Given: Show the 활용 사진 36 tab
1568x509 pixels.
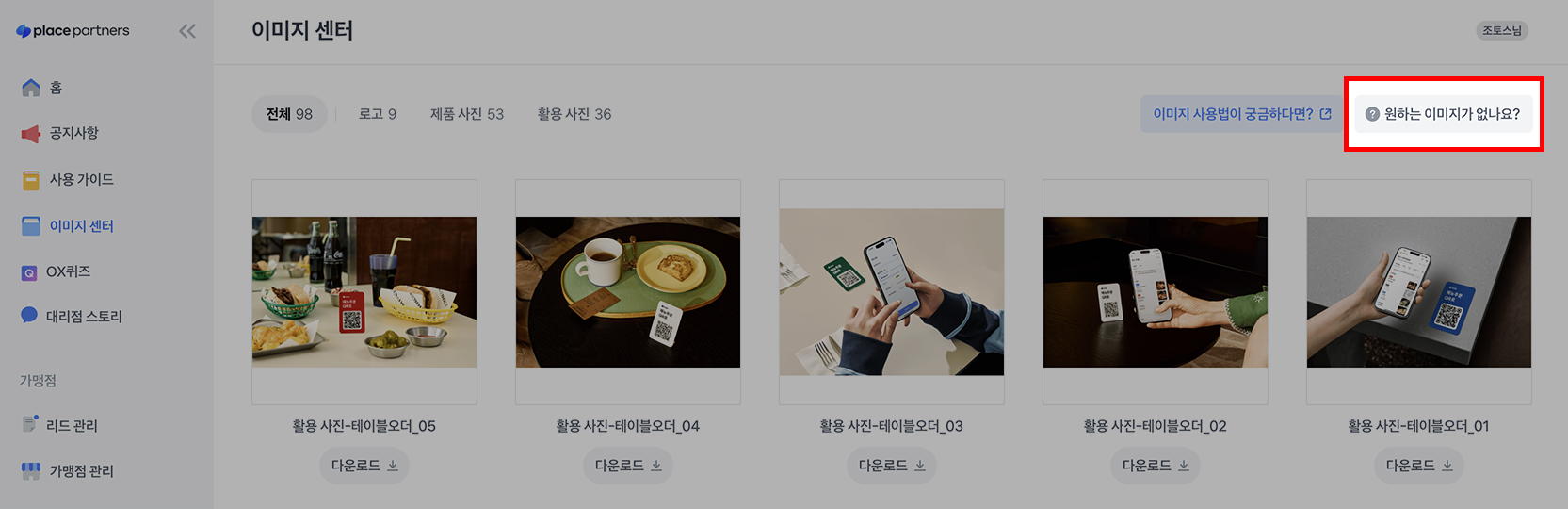Looking at the screenshot, I should point(574,114).
